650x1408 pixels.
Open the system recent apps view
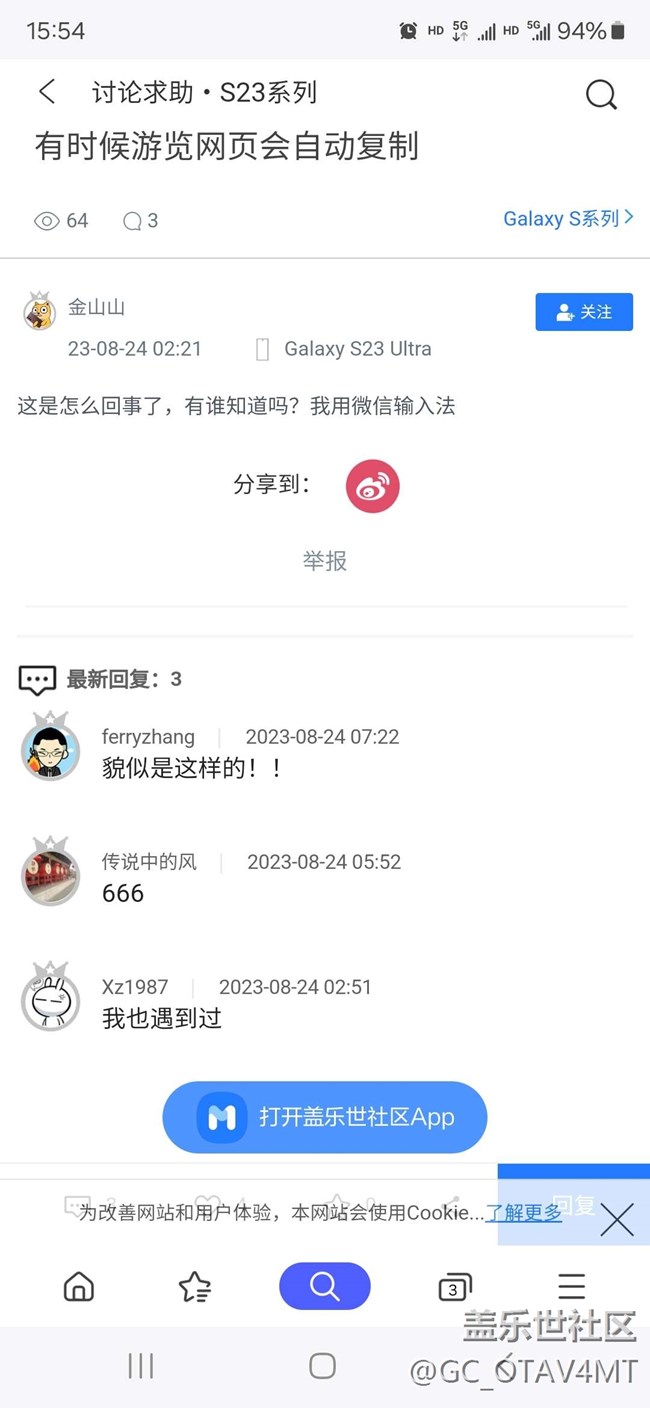click(x=141, y=1366)
